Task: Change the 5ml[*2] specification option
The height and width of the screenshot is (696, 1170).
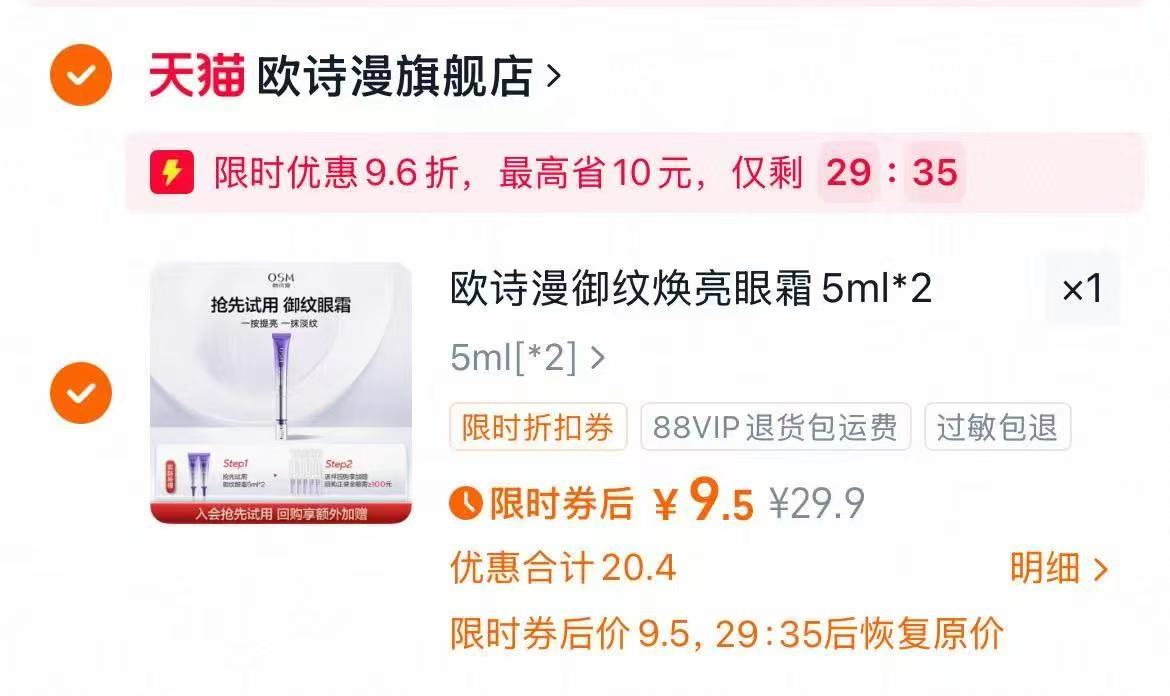Action: click(528, 357)
